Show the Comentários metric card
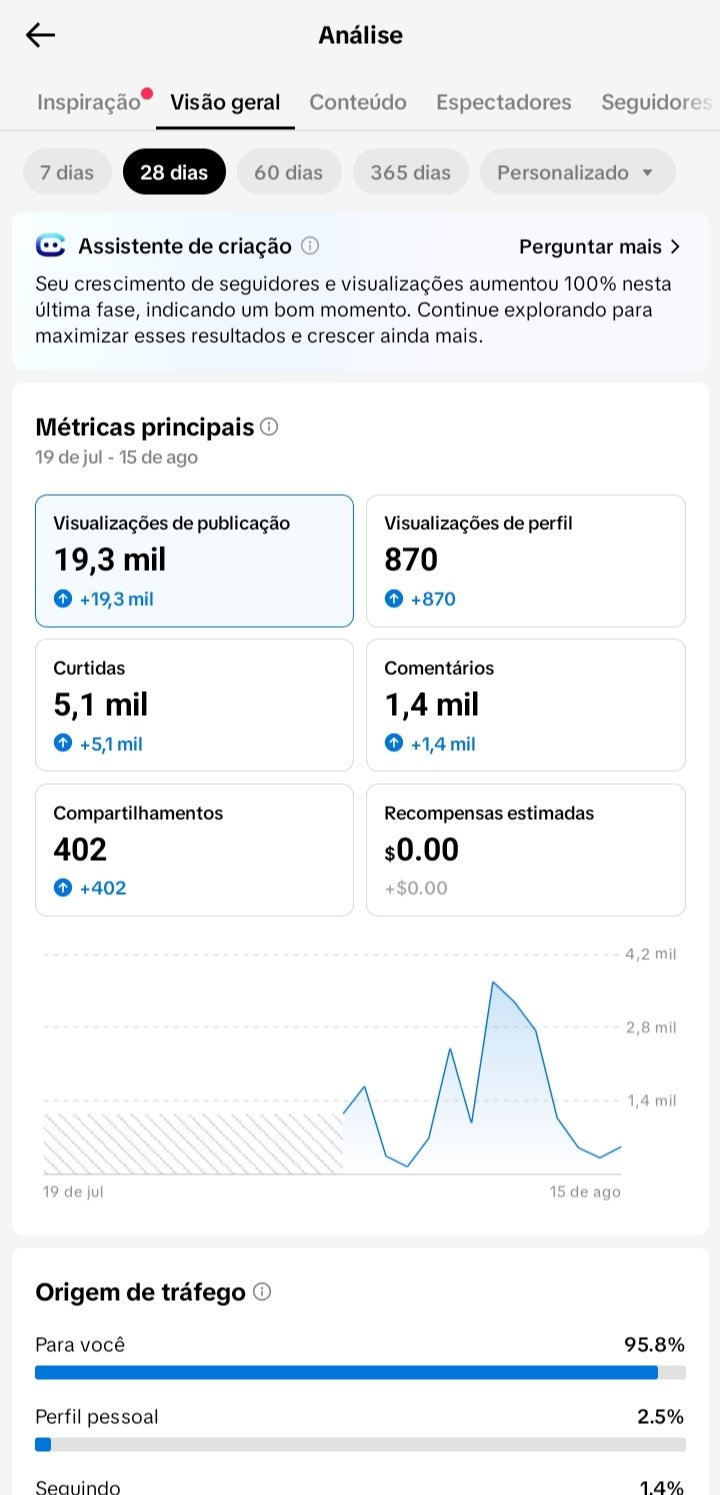This screenshot has height=1495, width=720. point(526,705)
